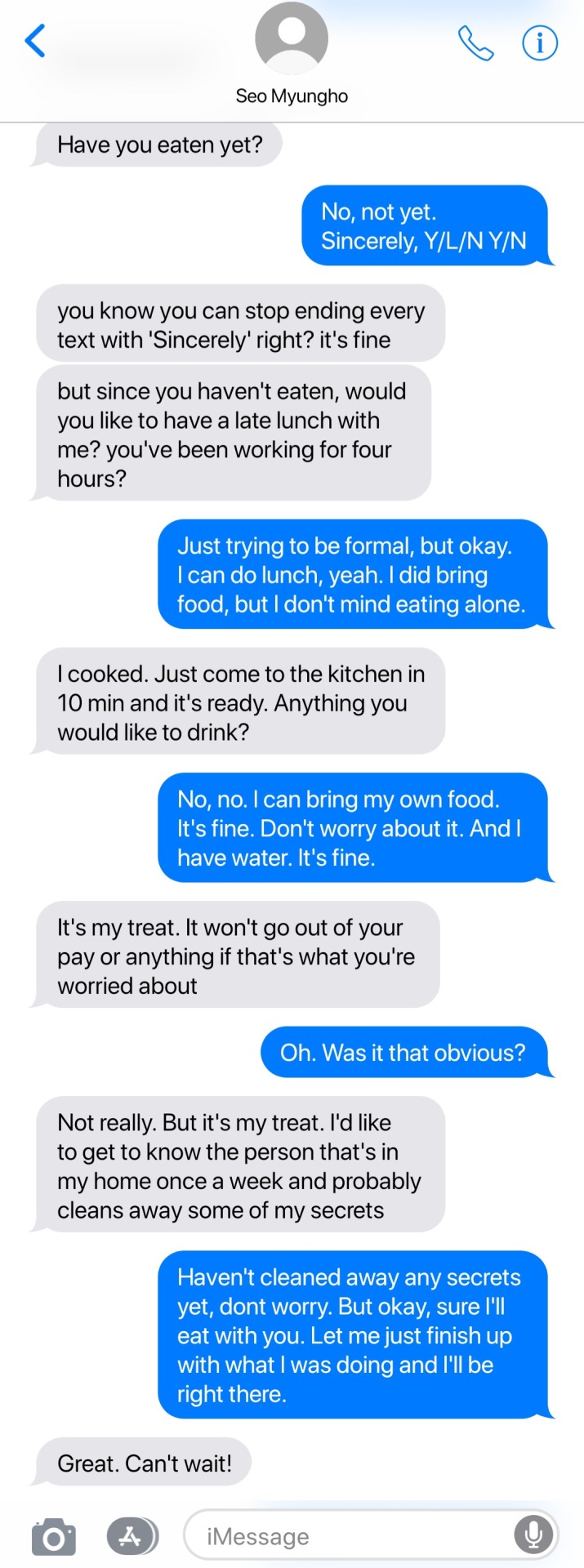Go back to the message list

pyautogui.click(x=35, y=41)
